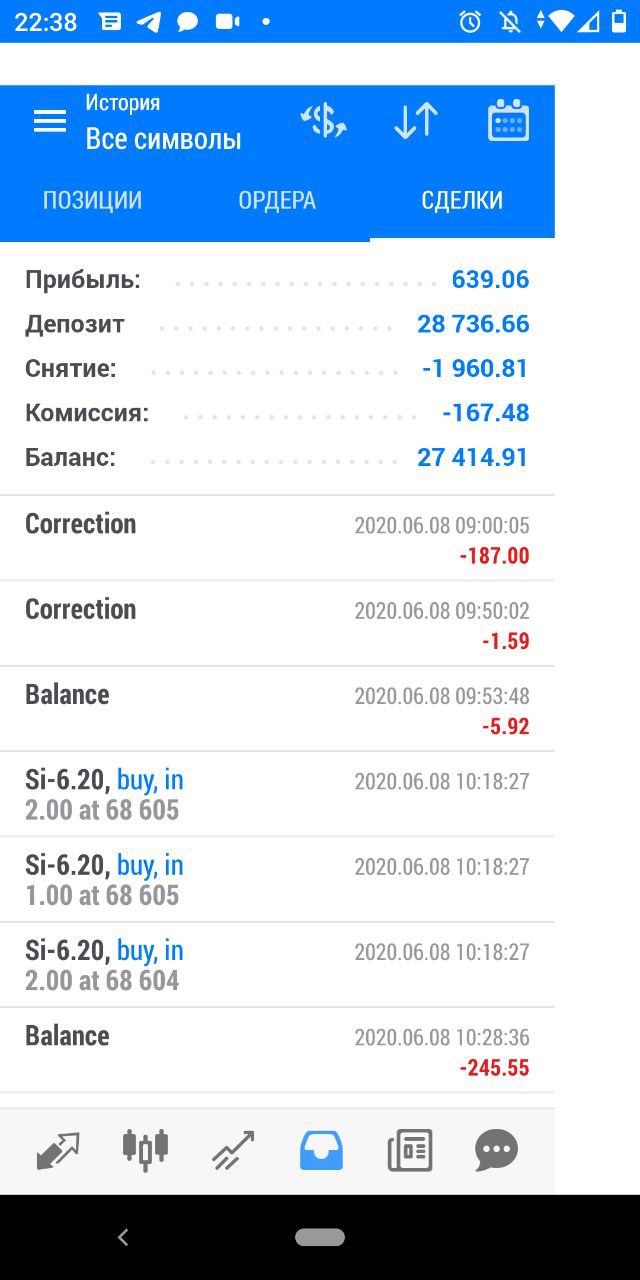Image resolution: width=640 pixels, height=1280 pixels.
Task: Open the candlestick chart tab
Action: (x=146, y=1150)
